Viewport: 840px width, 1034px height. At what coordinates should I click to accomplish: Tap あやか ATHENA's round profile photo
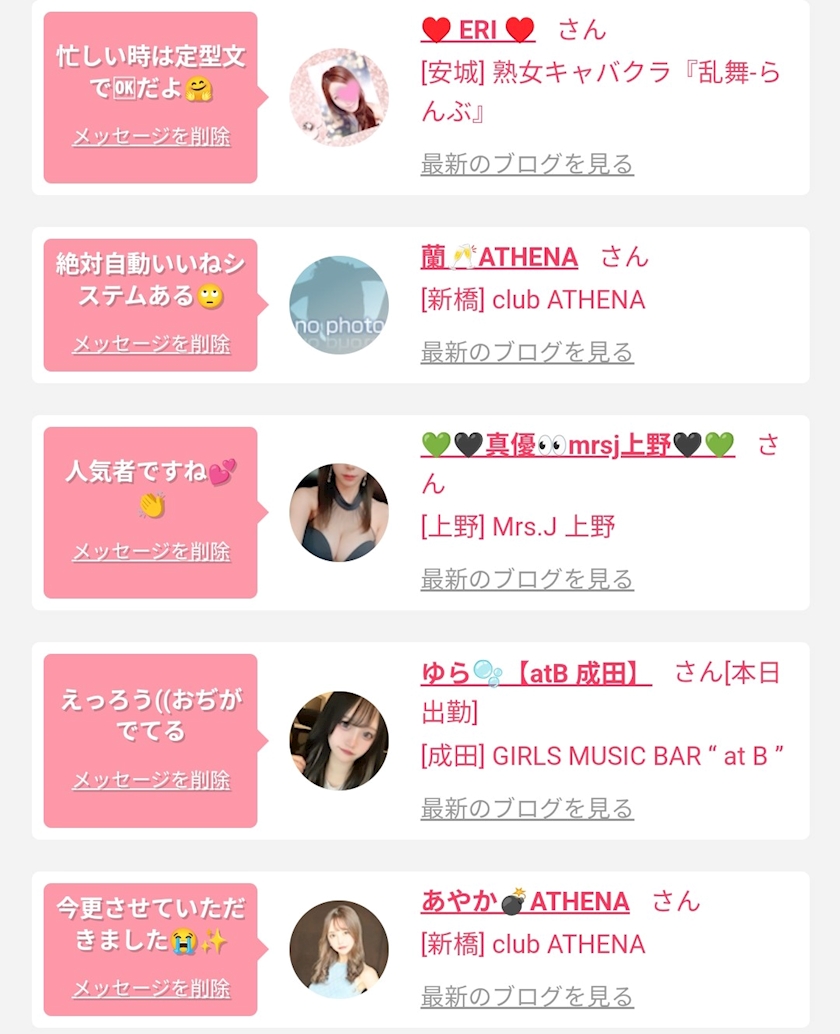point(339,950)
